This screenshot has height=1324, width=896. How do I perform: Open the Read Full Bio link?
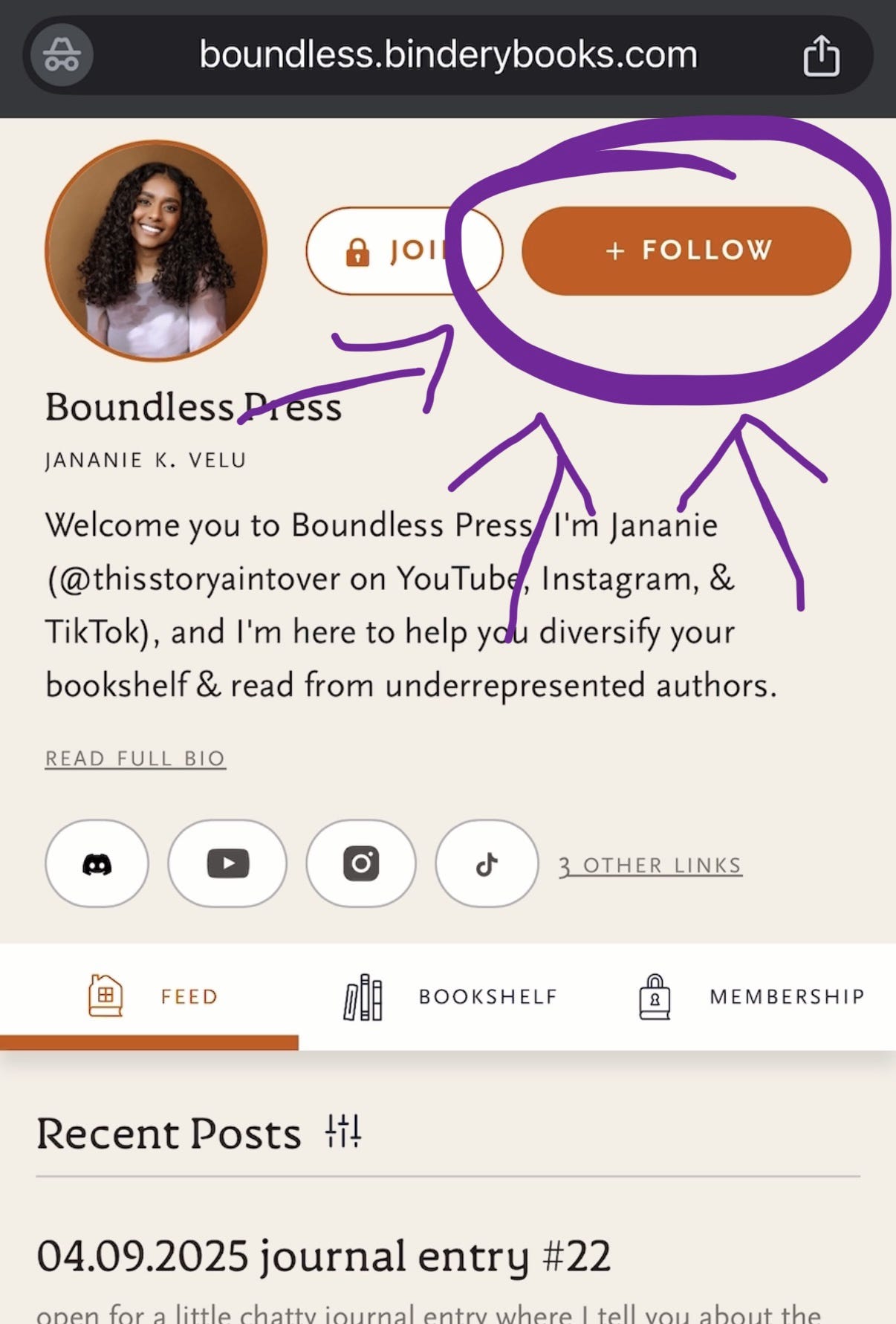[x=135, y=757]
